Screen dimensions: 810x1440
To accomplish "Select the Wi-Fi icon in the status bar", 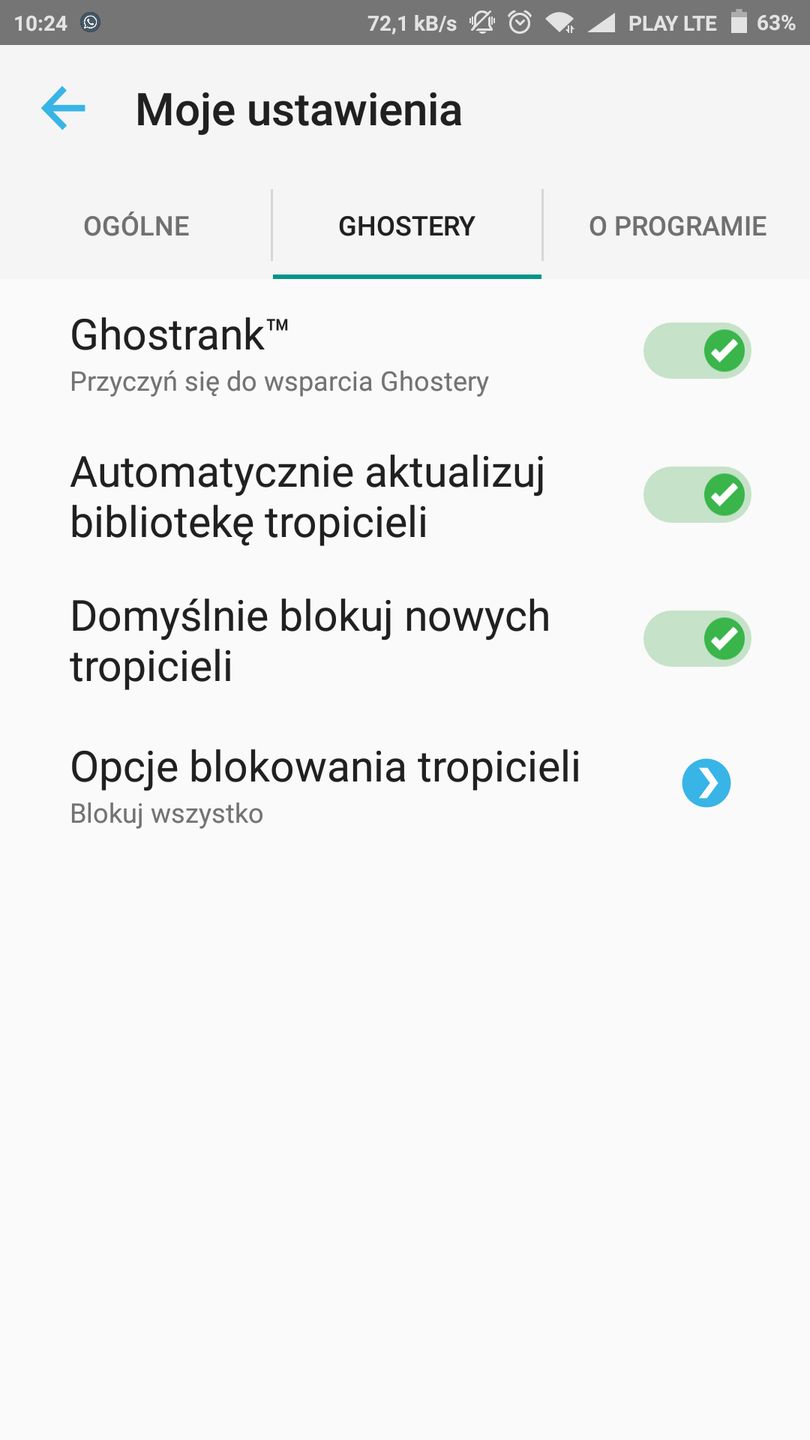I will (560, 22).
